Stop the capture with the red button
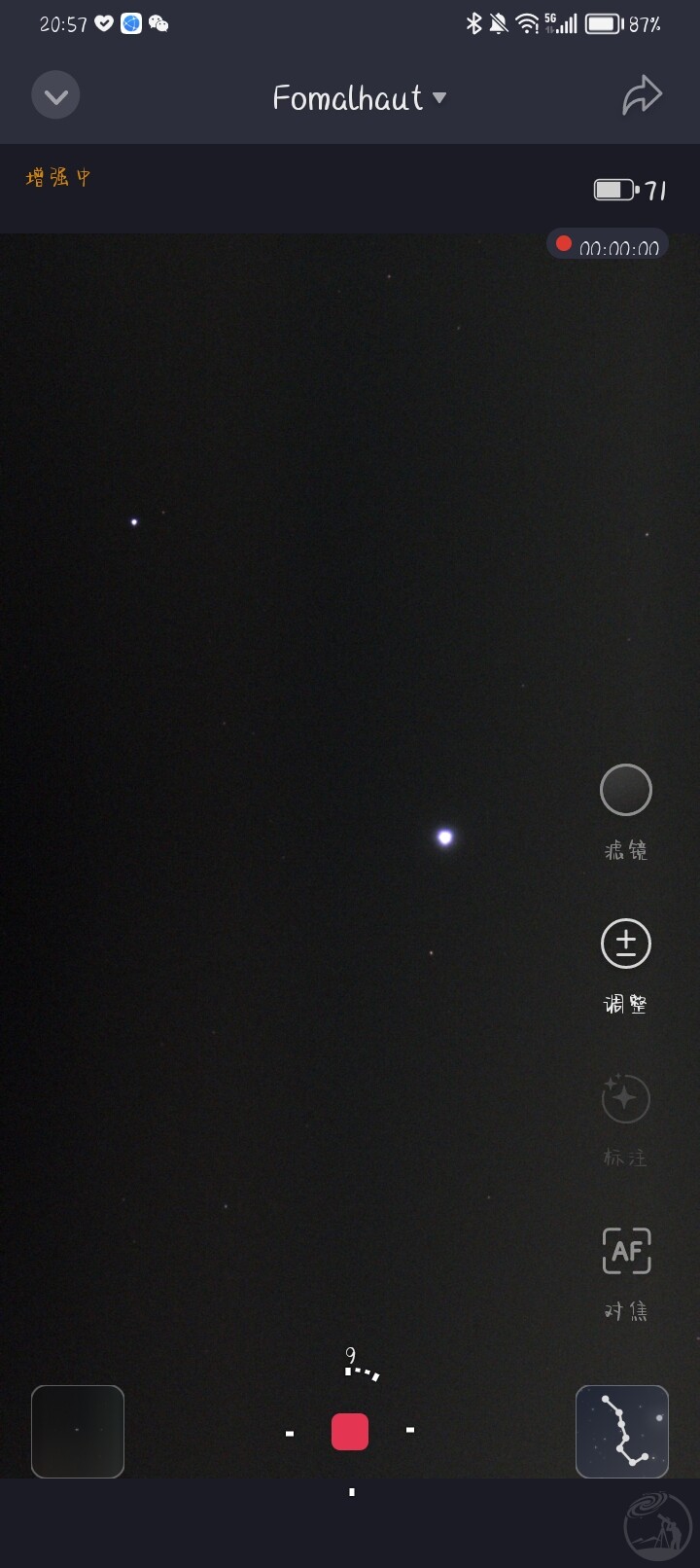Viewport: 700px width, 1568px height. coord(350,1432)
